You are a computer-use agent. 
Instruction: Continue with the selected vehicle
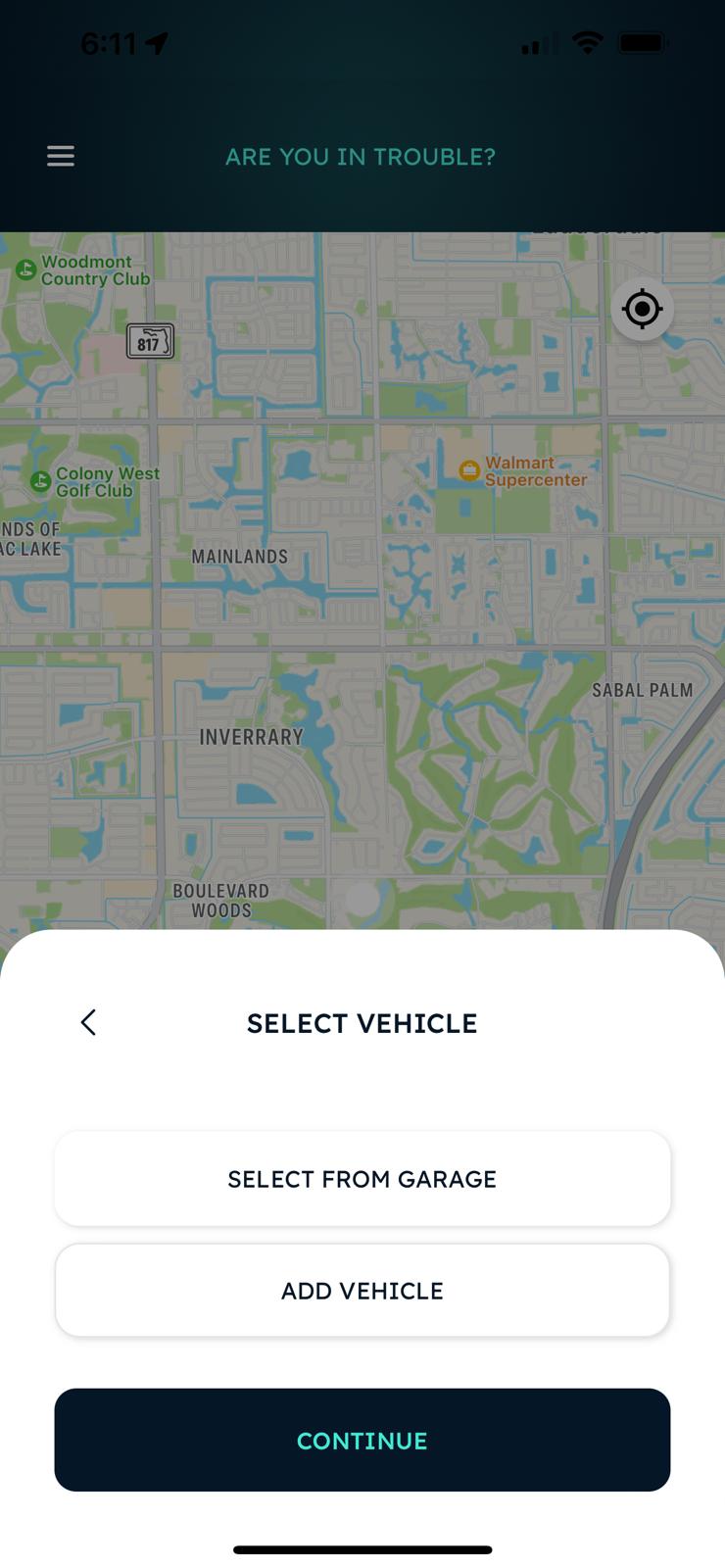[x=362, y=1440]
